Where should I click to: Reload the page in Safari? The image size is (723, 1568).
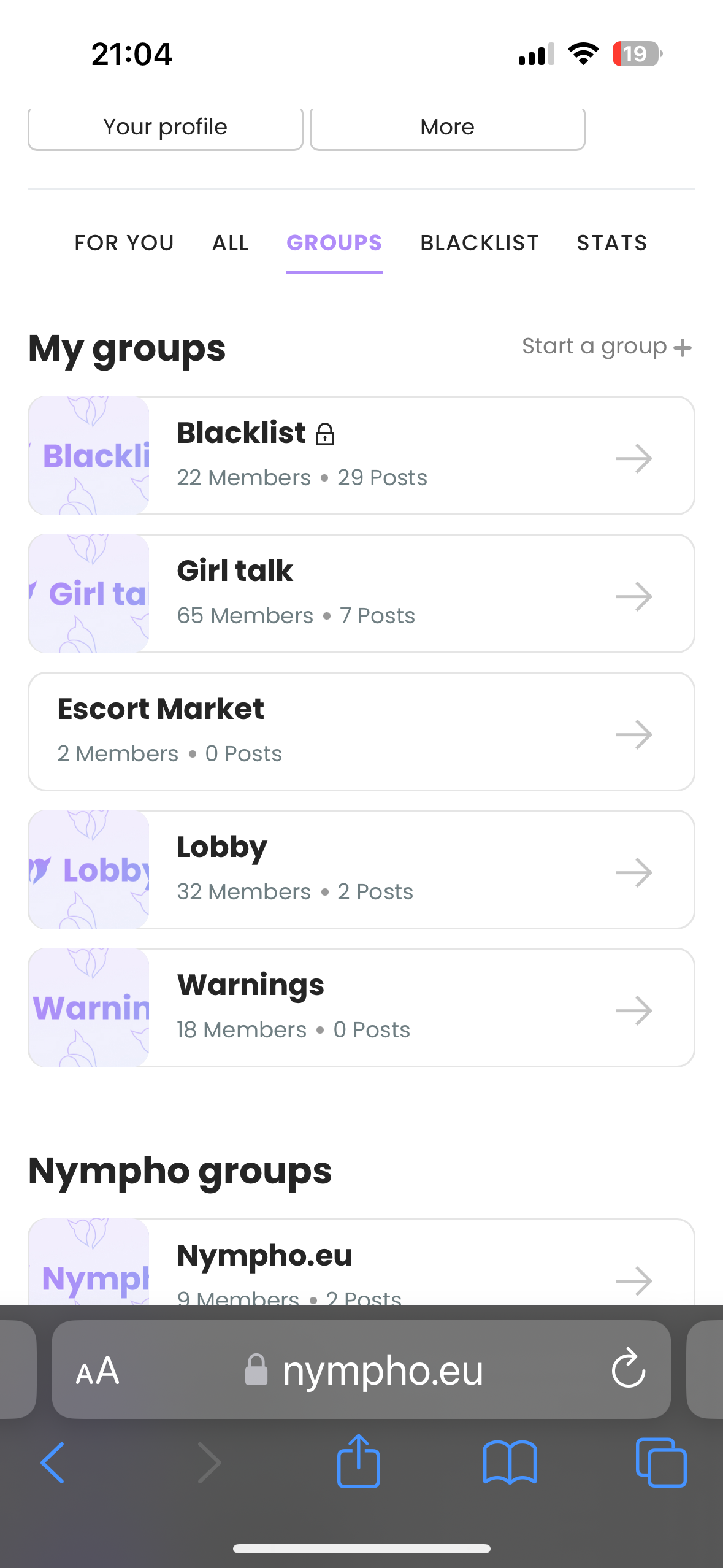629,1369
